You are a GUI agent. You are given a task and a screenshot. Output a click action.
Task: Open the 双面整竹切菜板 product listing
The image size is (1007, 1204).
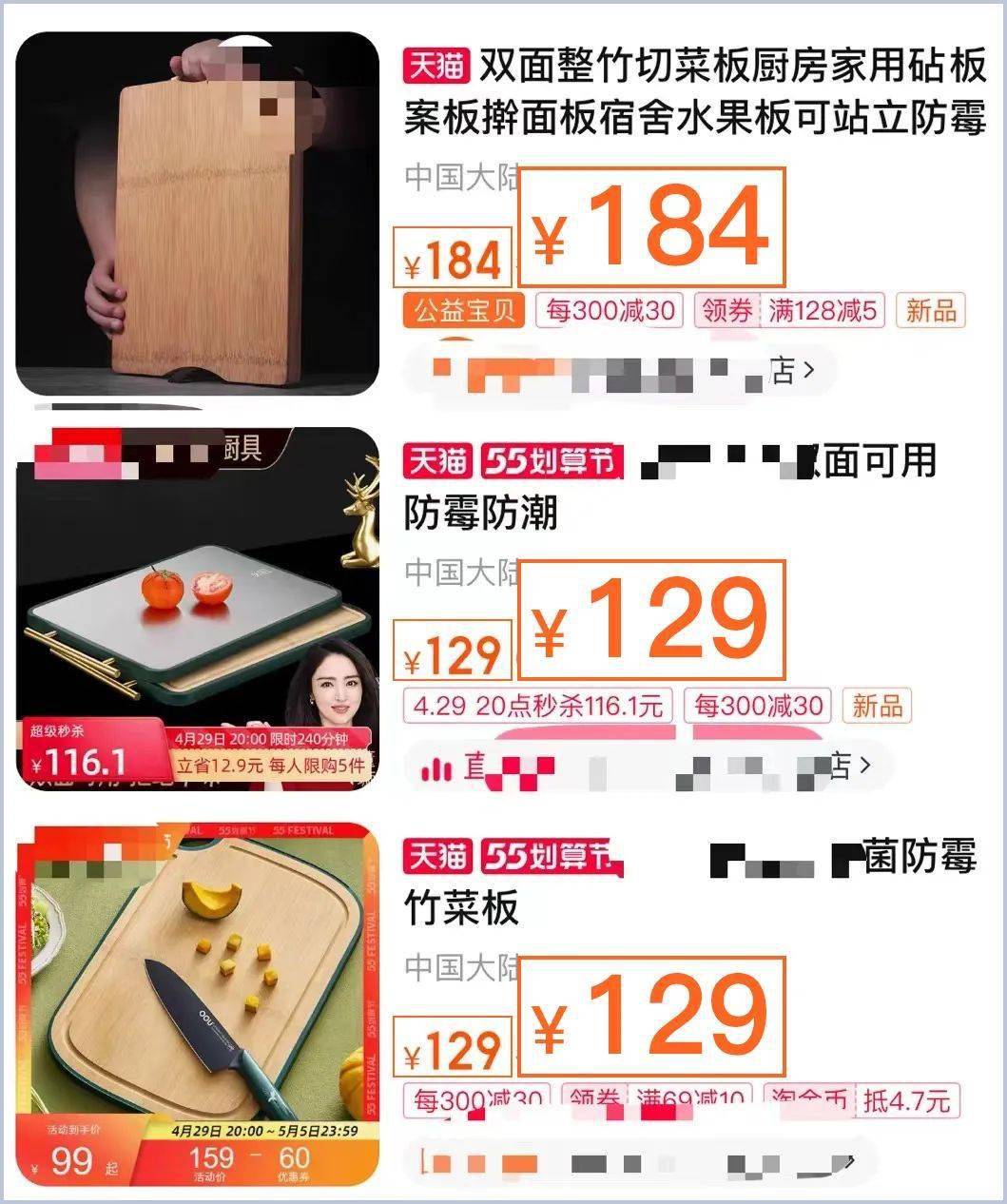(694, 92)
